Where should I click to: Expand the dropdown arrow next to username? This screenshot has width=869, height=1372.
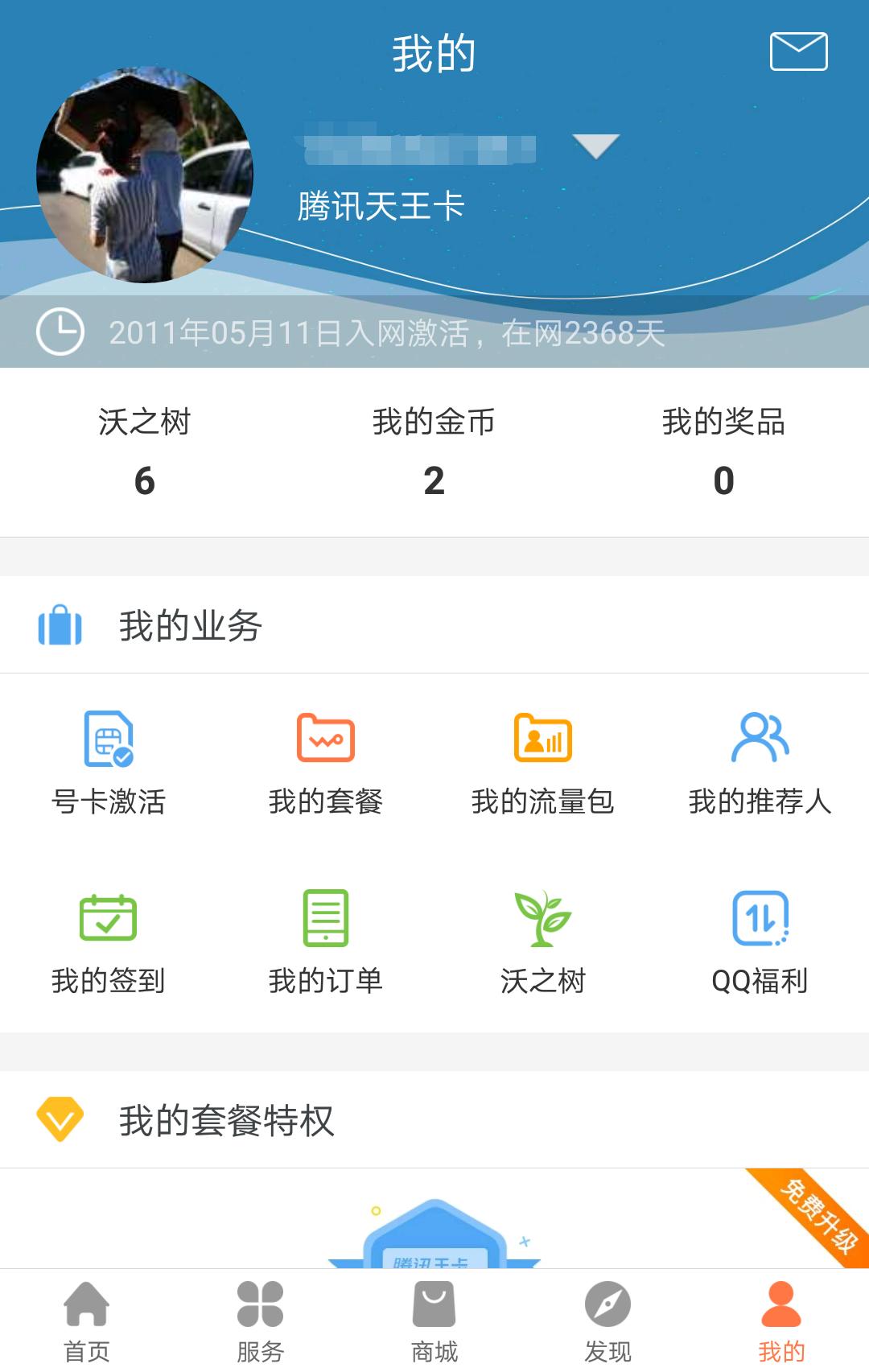pos(593,145)
